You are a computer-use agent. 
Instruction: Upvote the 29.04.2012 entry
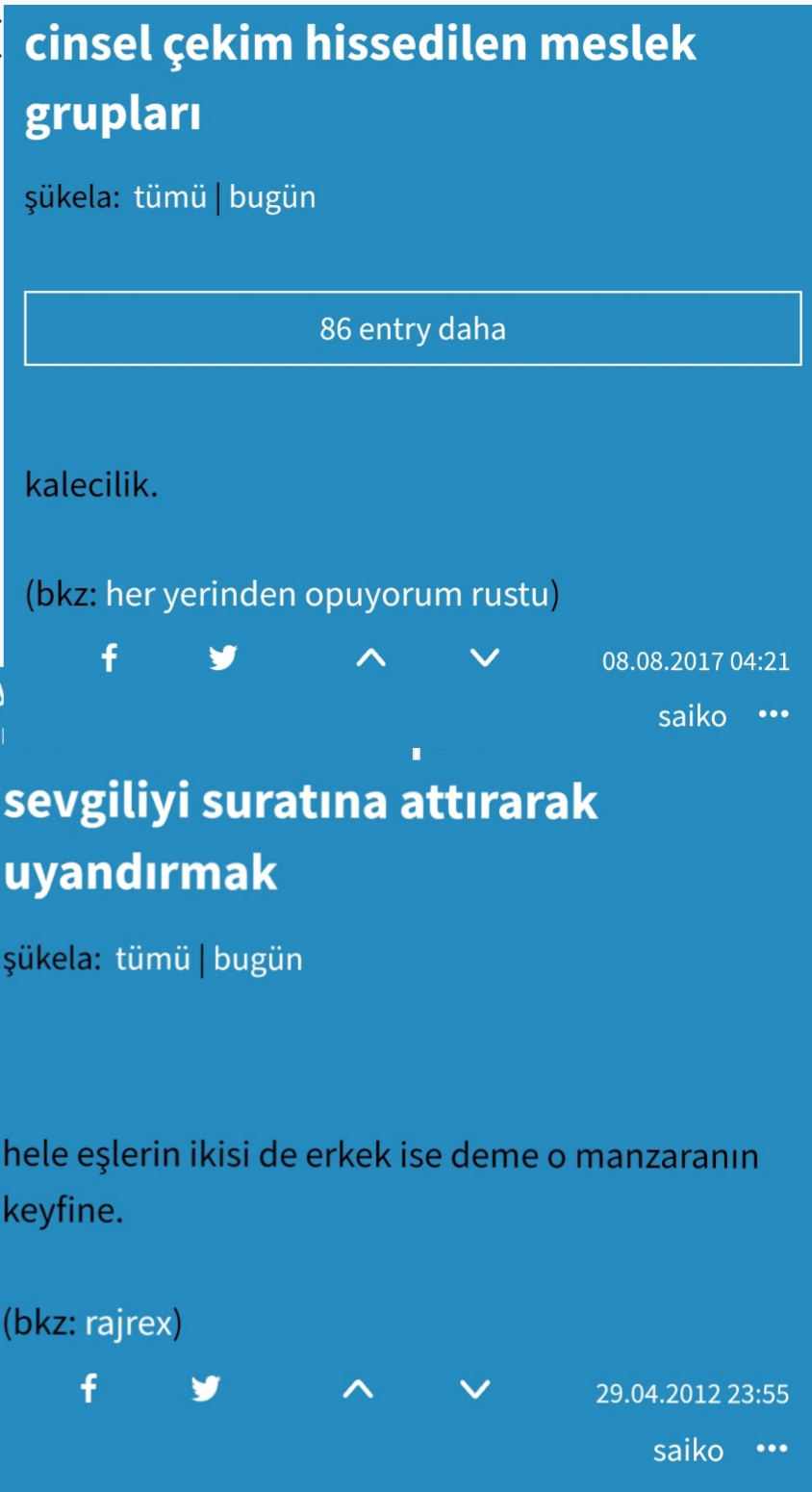pos(358,1389)
